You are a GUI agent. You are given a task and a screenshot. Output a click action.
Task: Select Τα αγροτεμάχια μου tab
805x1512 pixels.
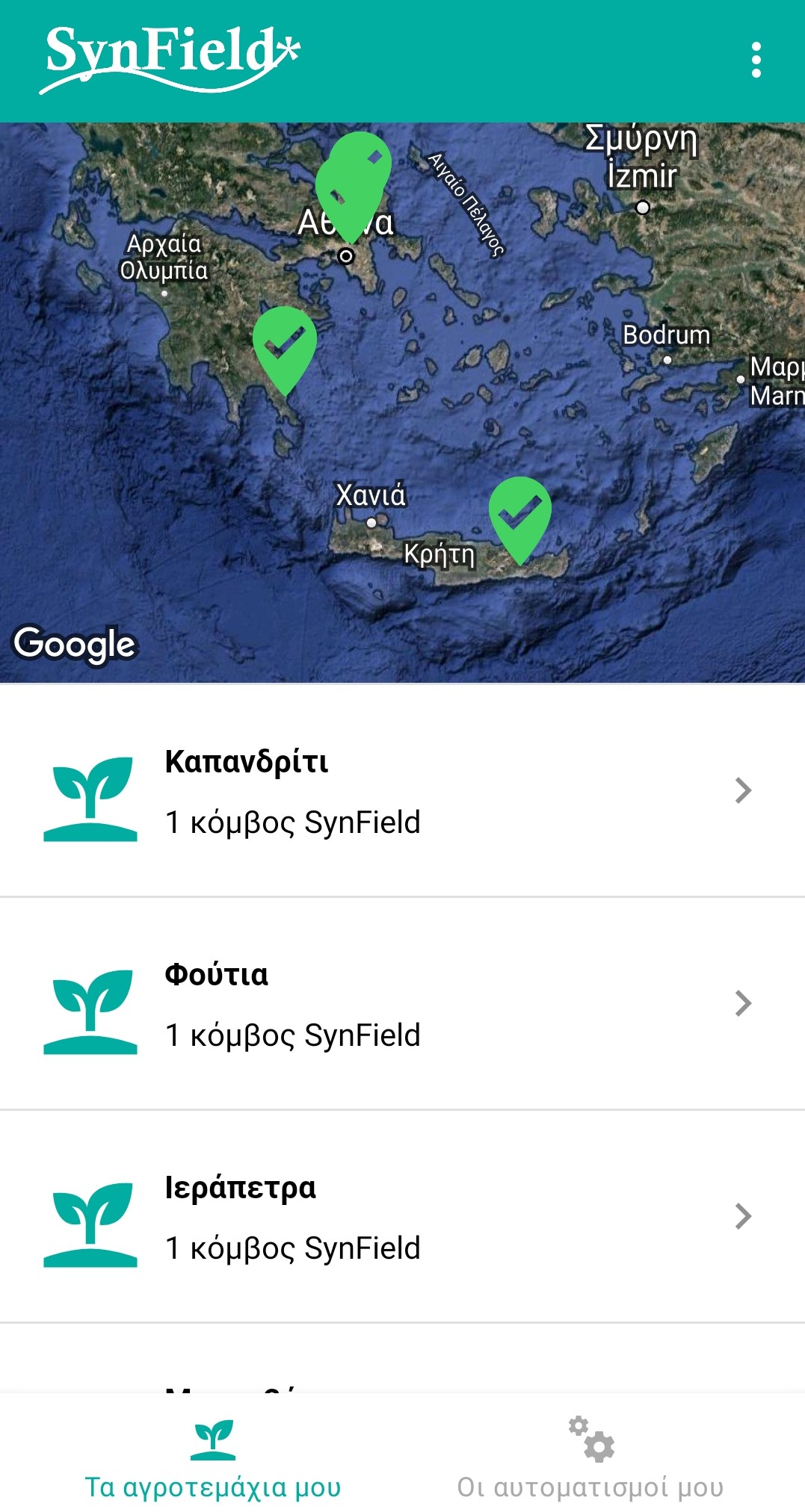point(213,1457)
